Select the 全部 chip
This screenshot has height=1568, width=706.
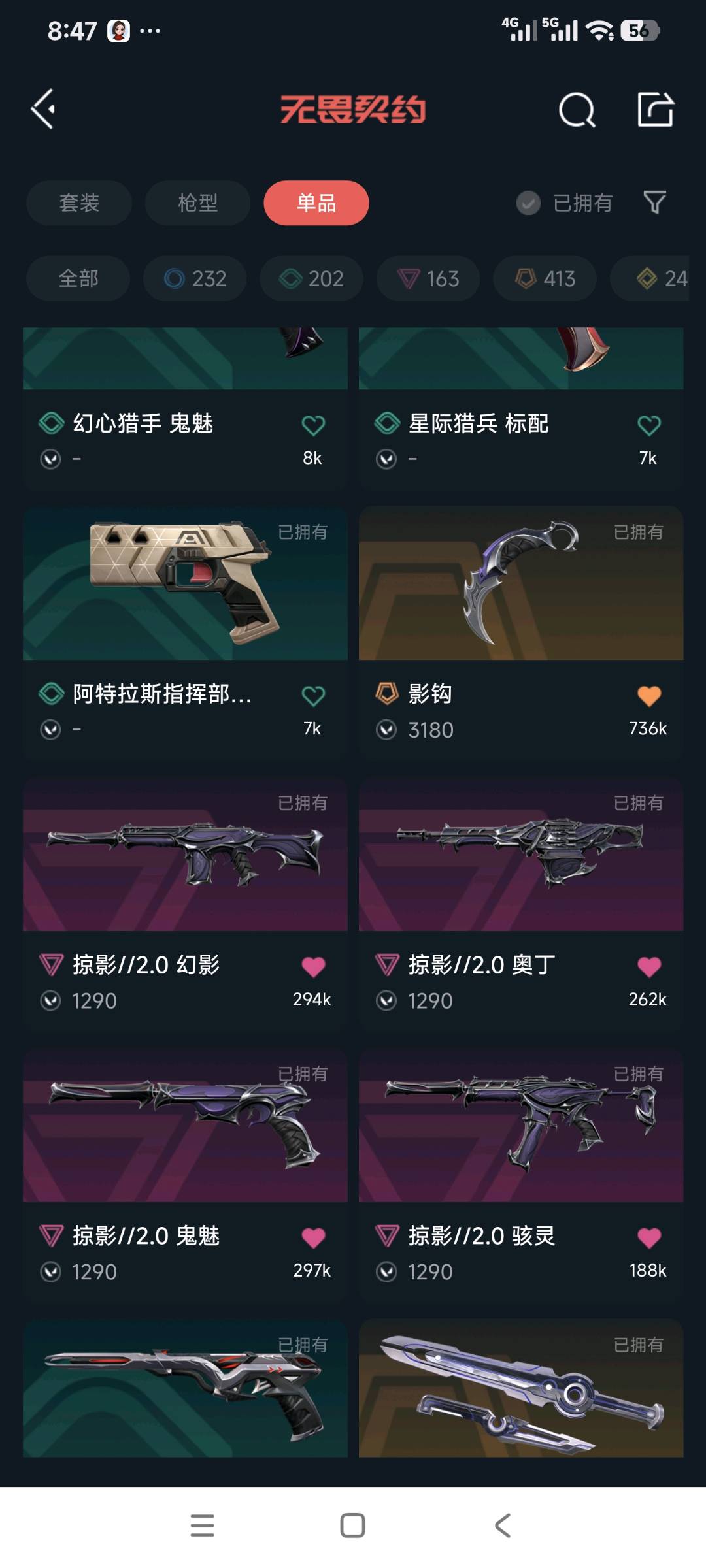[78, 278]
